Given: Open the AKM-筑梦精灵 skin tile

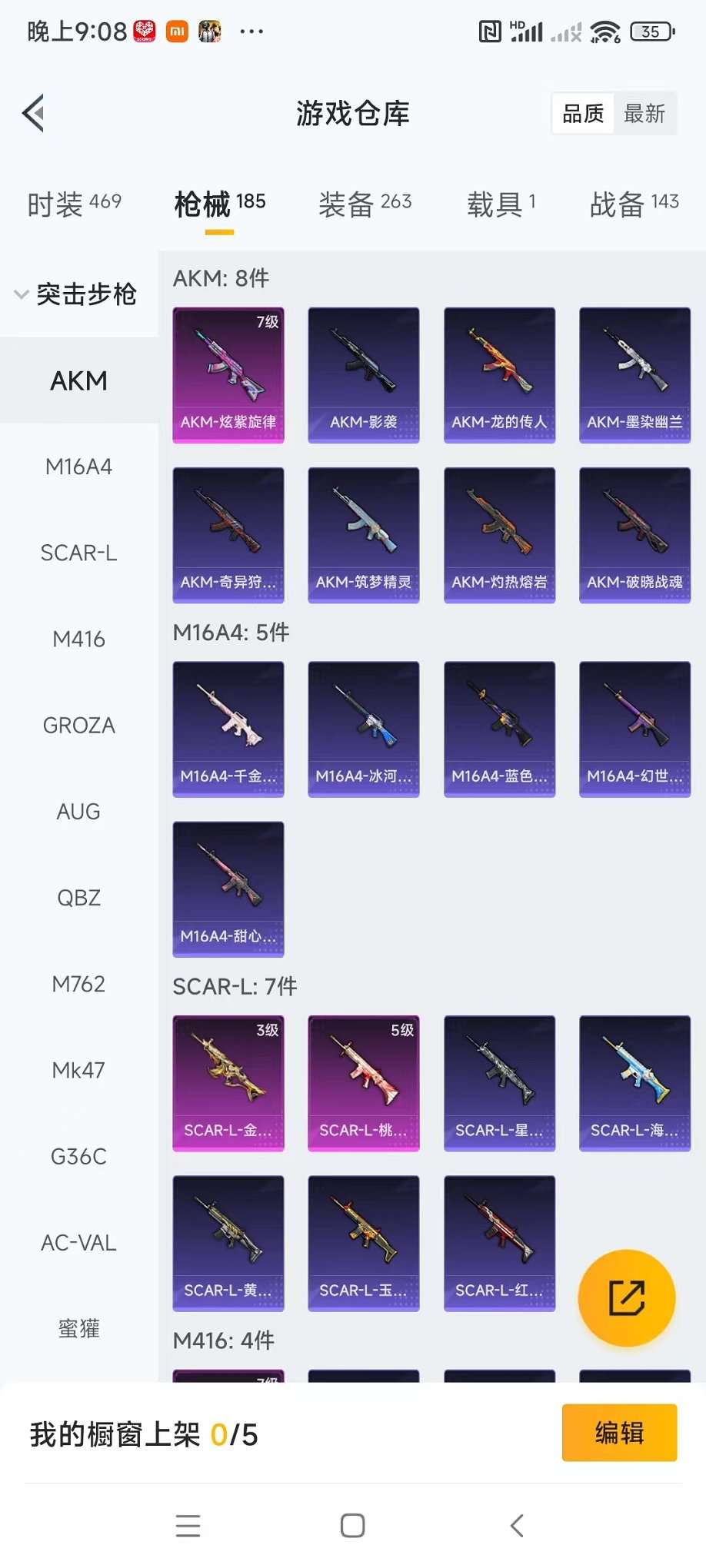Looking at the screenshot, I should click(x=364, y=535).
